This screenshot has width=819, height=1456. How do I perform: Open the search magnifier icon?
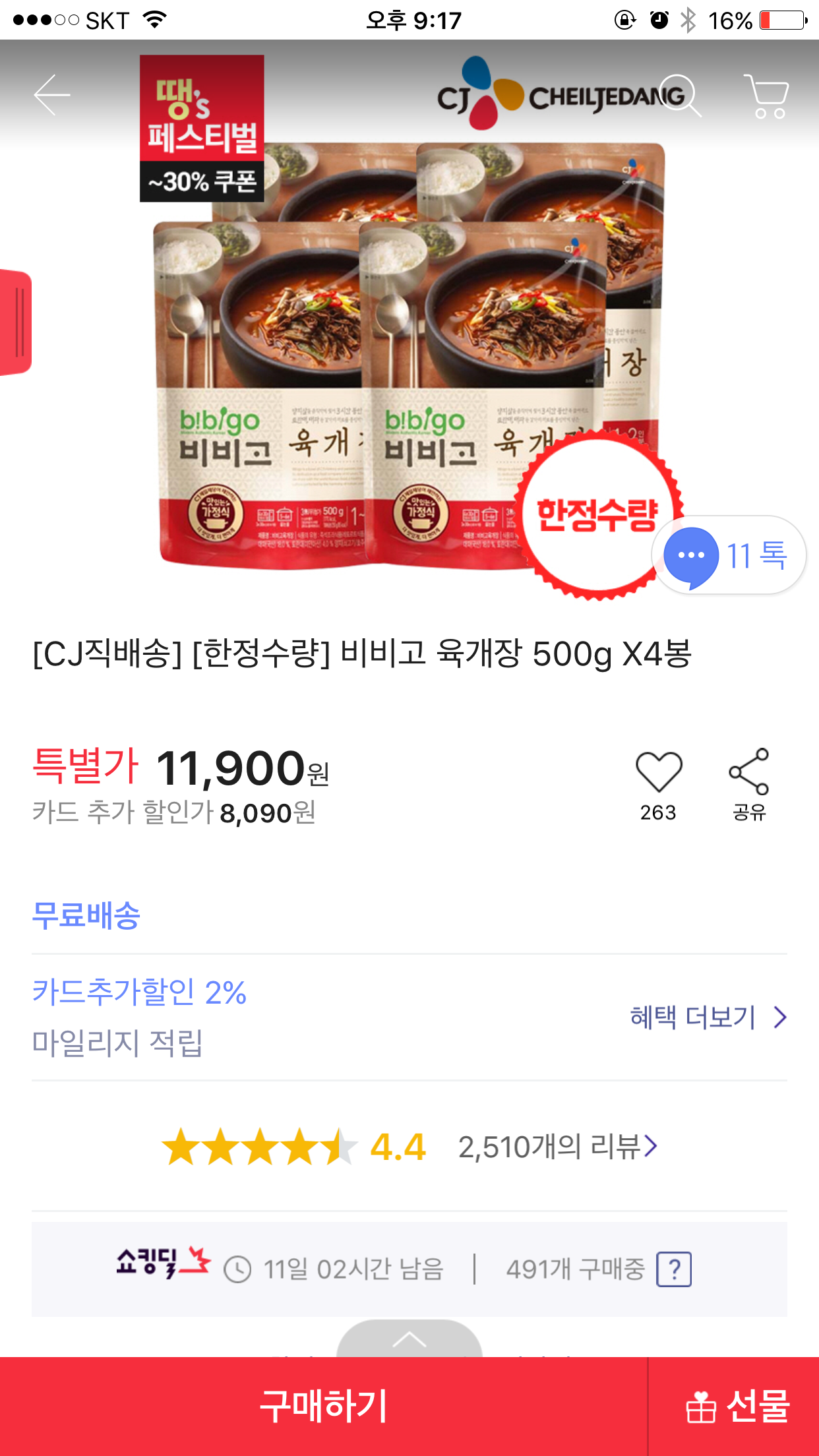682,96
